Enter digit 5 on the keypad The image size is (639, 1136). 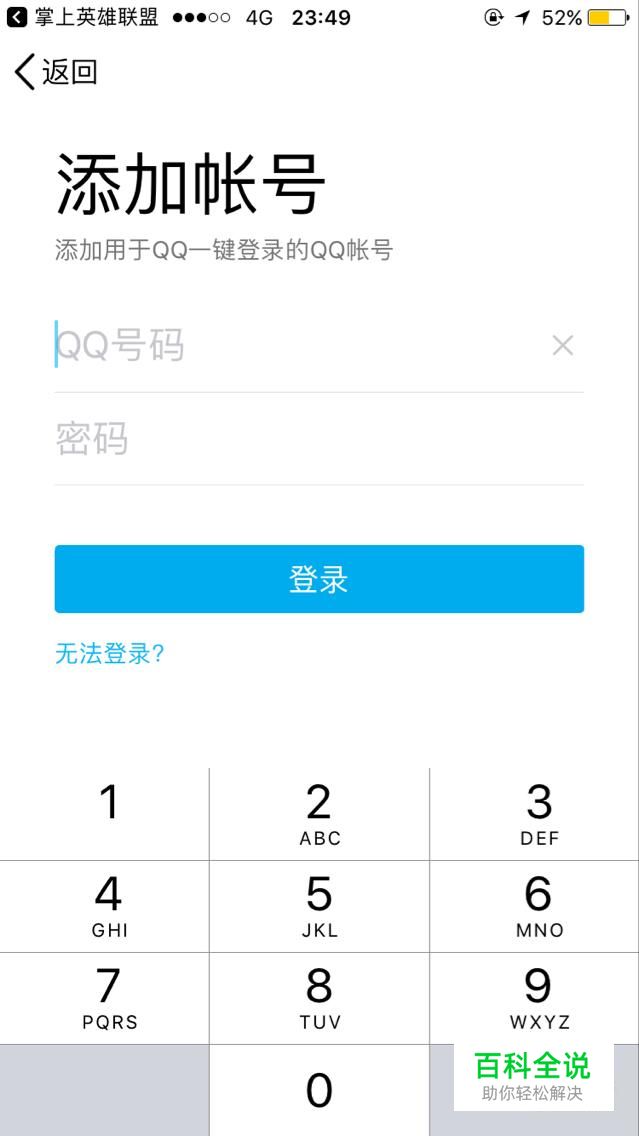coord(320,906)
